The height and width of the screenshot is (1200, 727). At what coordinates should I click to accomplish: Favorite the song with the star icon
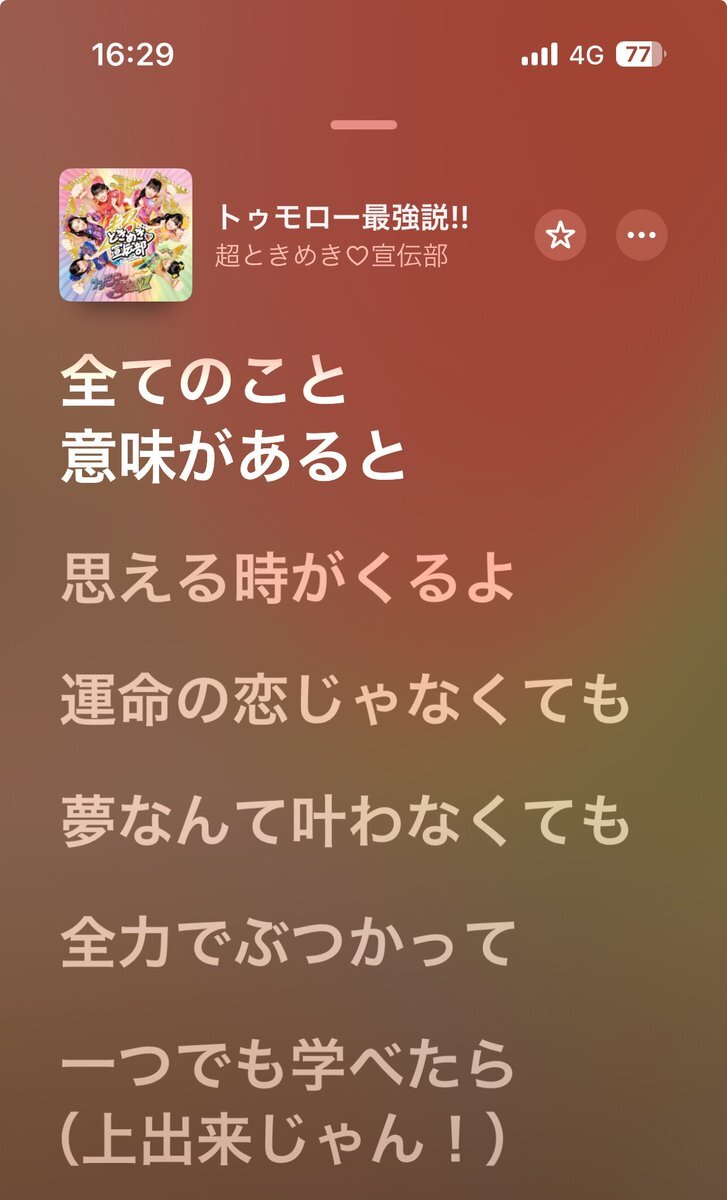[561, 236]
